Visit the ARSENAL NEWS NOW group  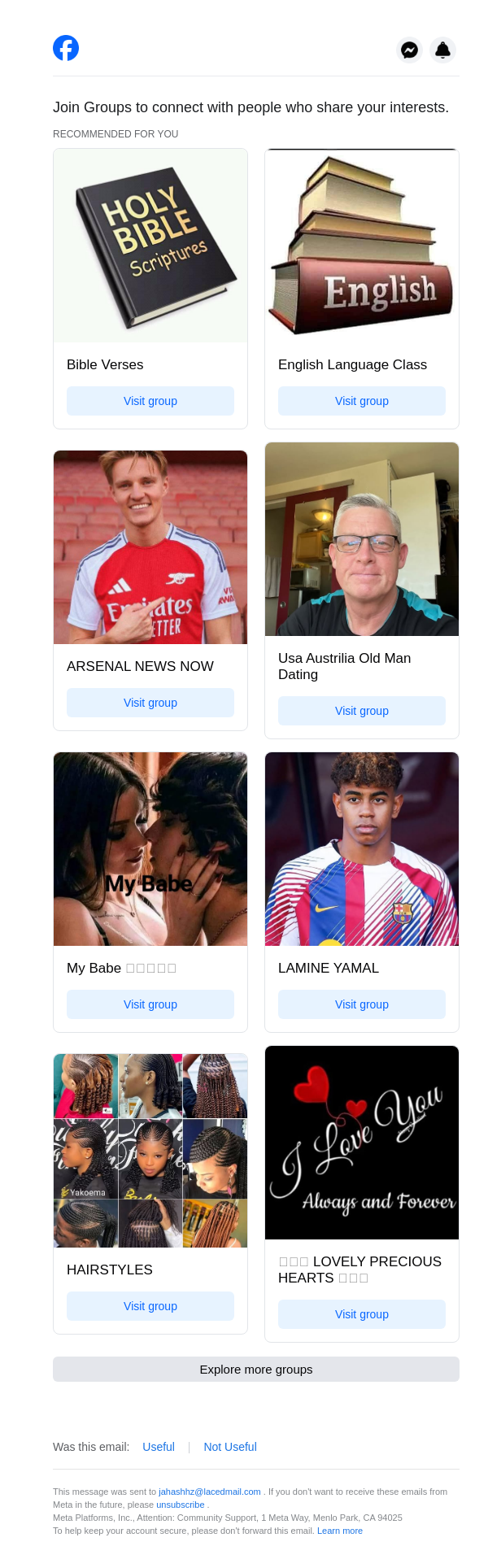coord(150,703)
